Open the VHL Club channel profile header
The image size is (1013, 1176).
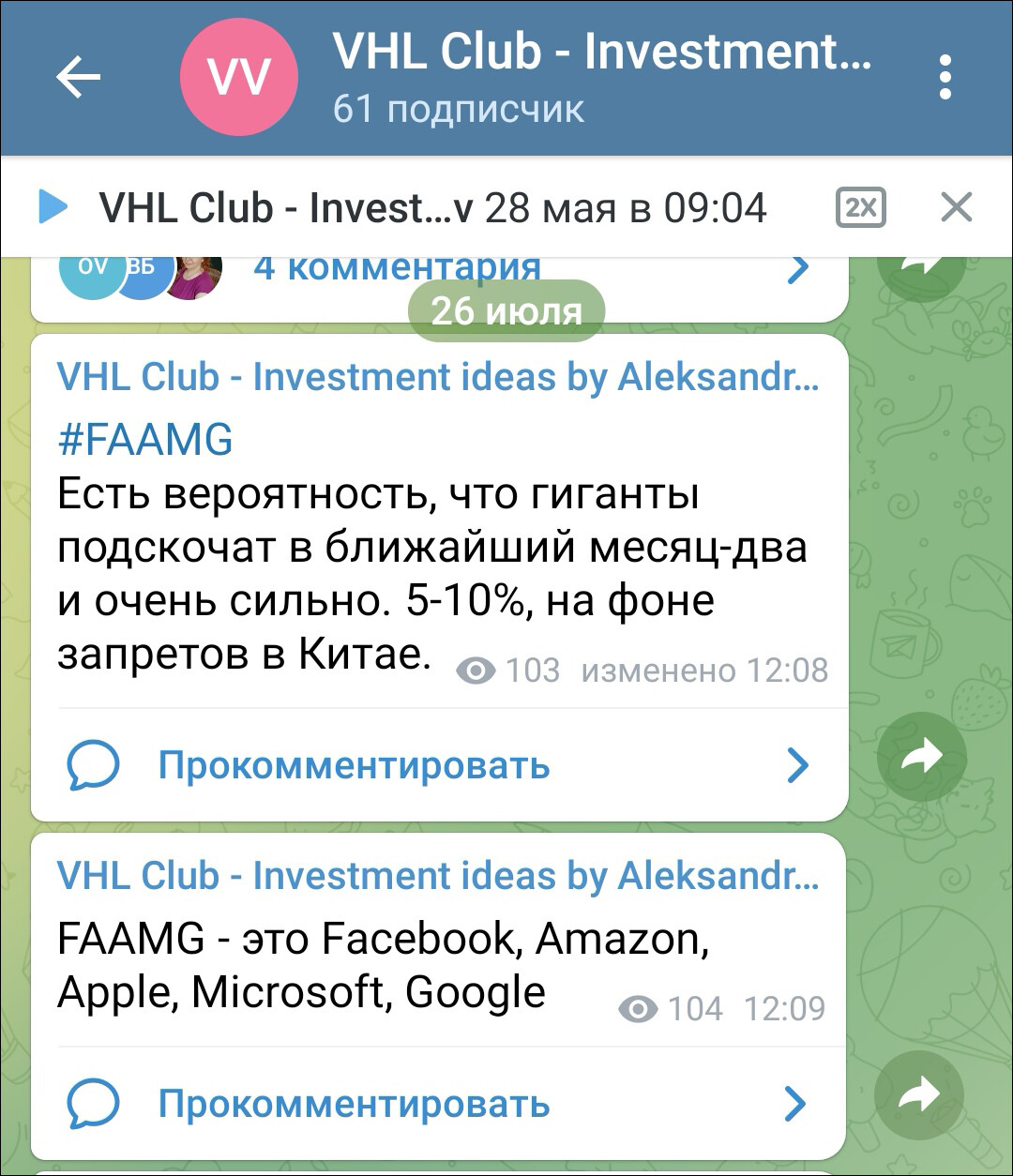click(600, 77)
